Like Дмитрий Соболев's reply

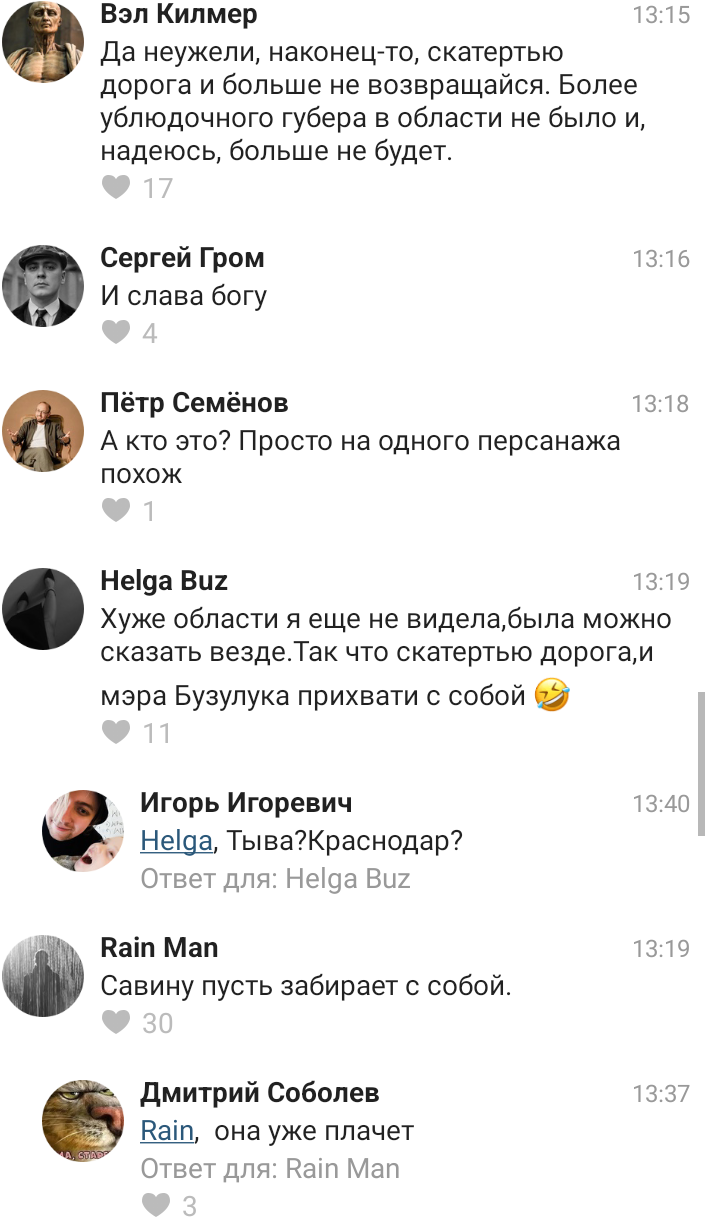156,1205
